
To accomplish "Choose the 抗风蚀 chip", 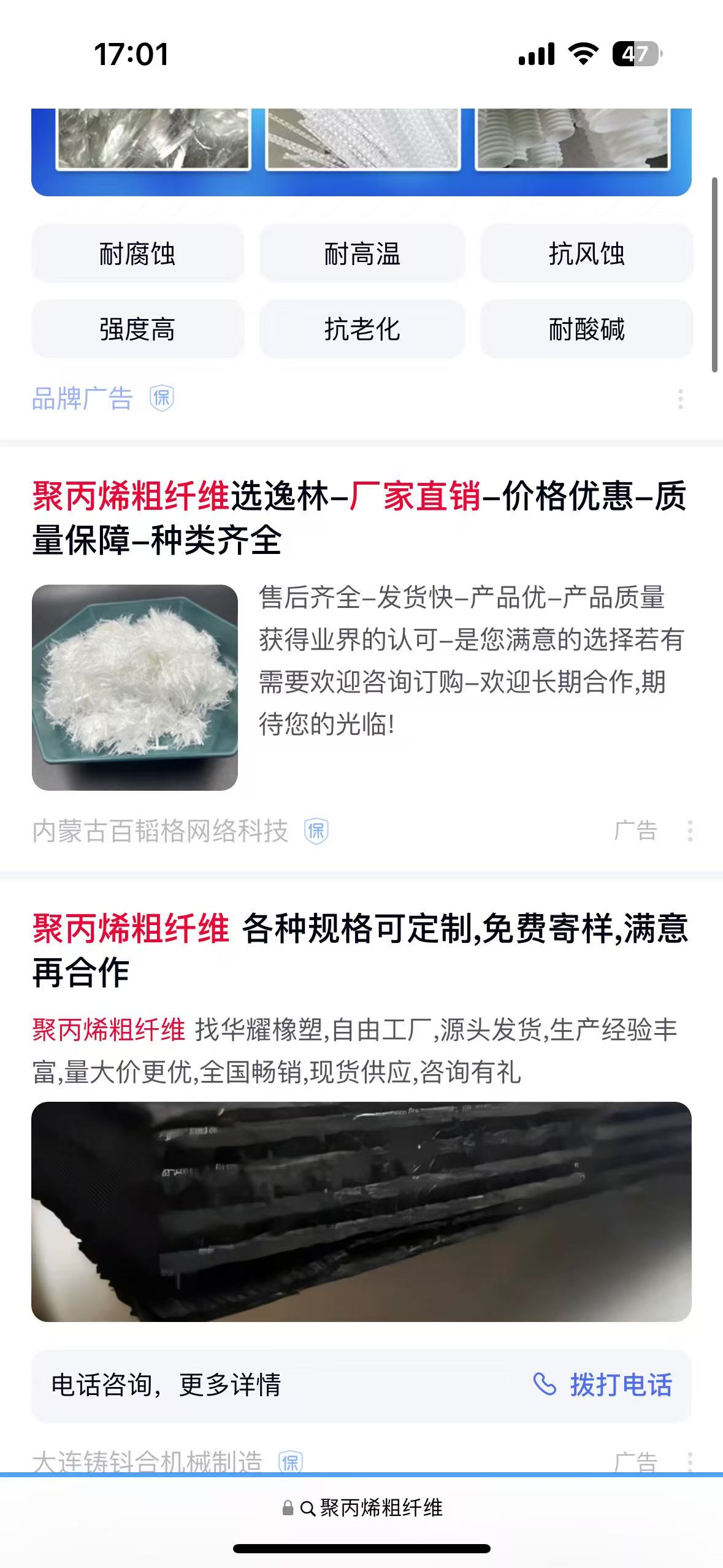I will point(586,253).
